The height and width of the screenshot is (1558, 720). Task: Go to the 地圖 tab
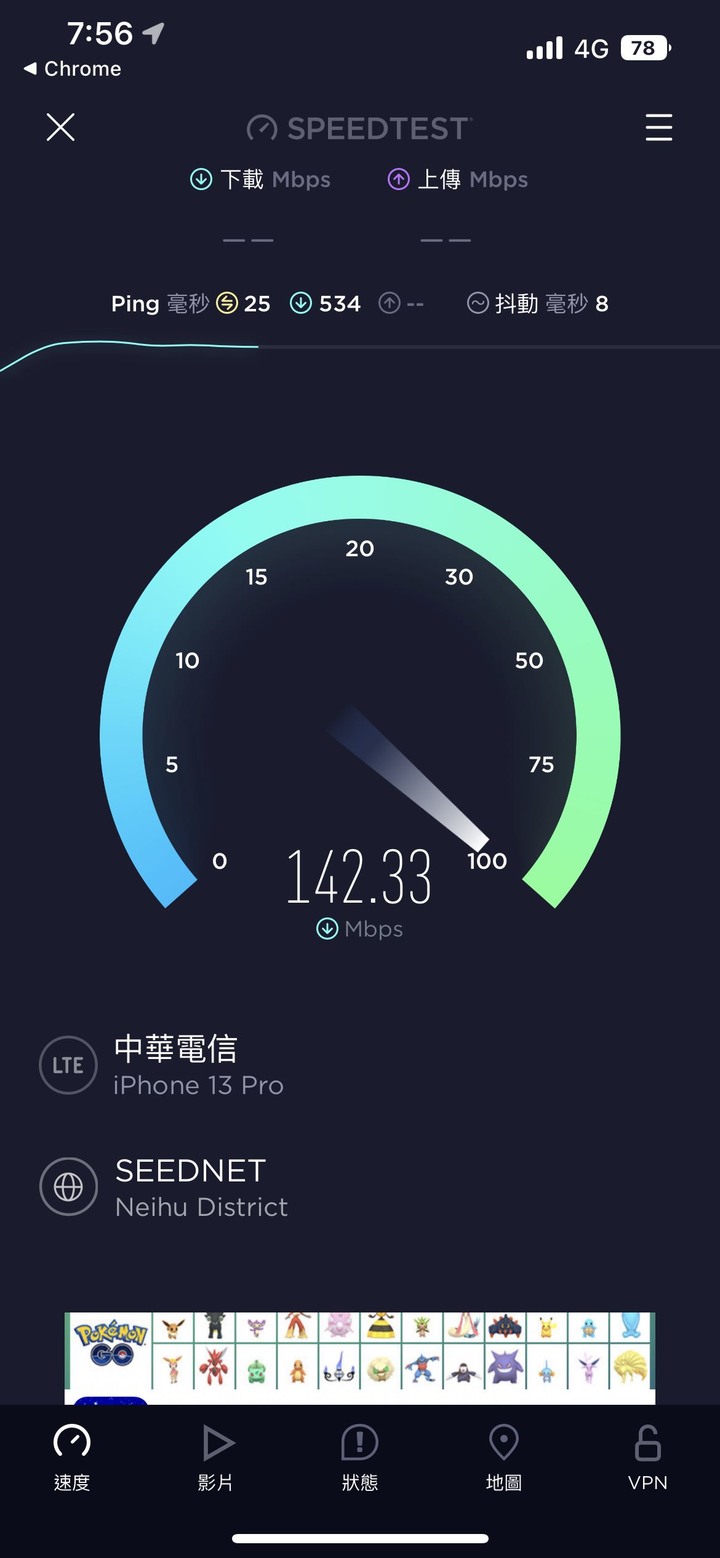click(504, 1458)
